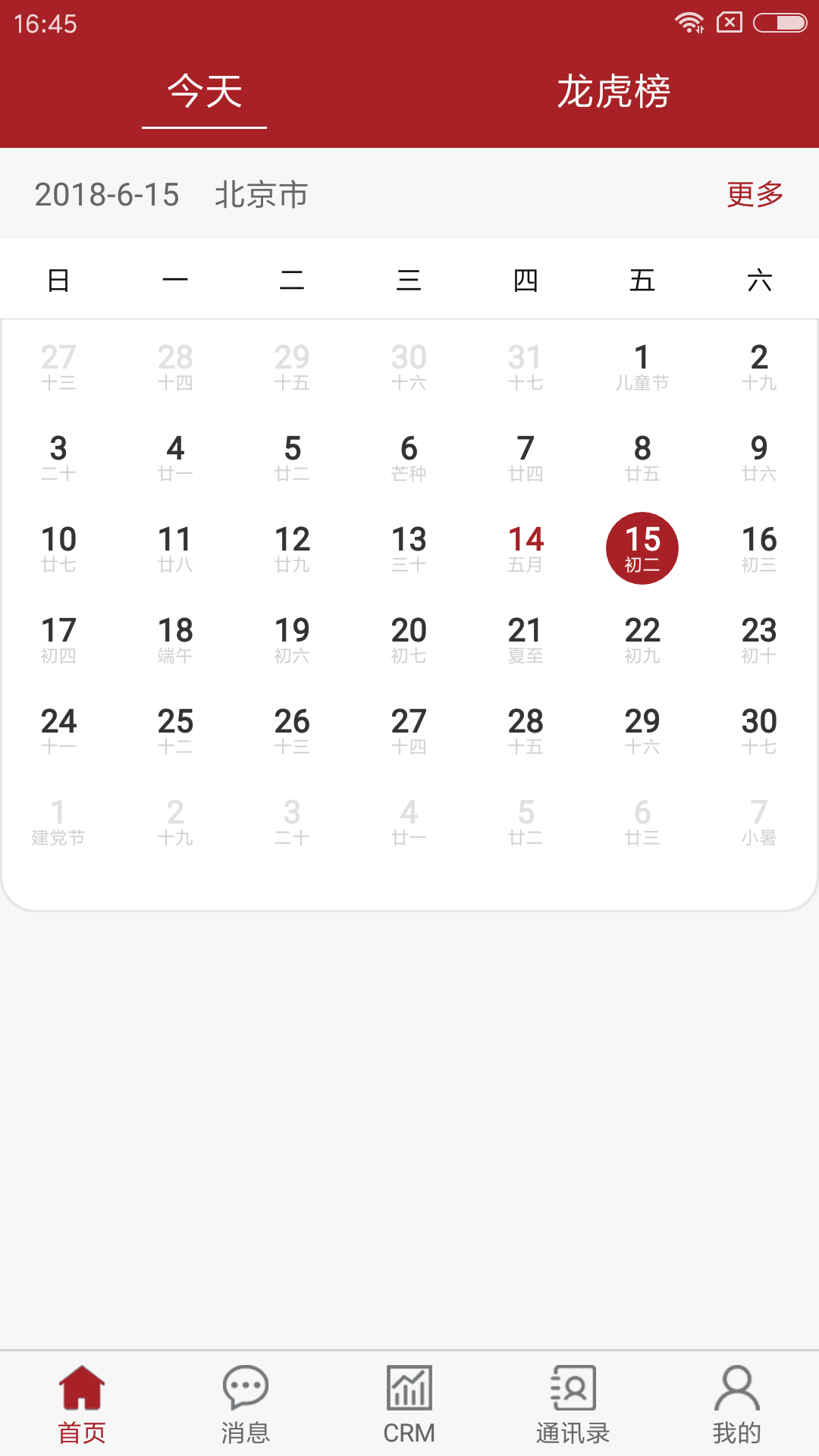Go to the 消息 tab
The width and height of the screenshot is (819, 1456).
pos(245,1404)
